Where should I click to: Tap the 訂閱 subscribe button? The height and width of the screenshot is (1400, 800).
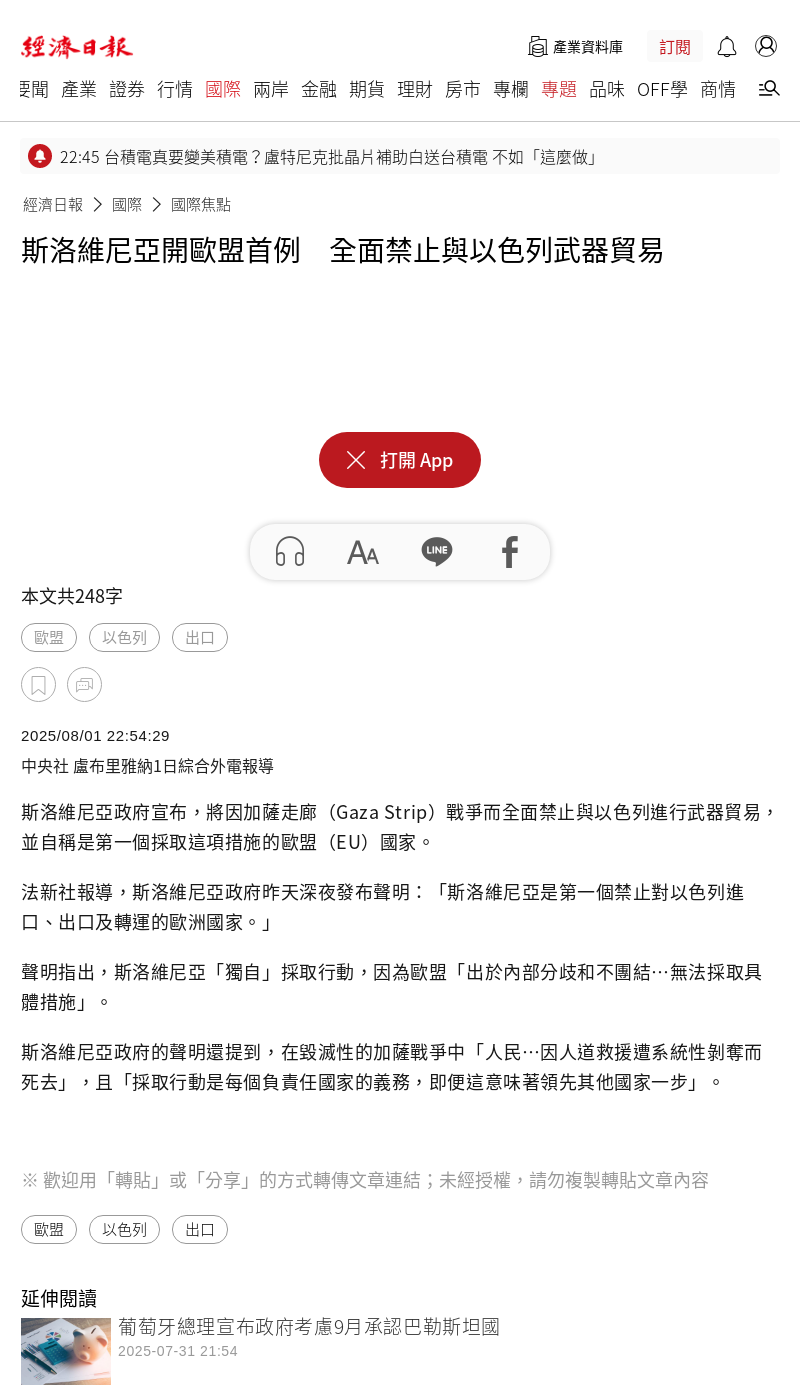point(675,47)
